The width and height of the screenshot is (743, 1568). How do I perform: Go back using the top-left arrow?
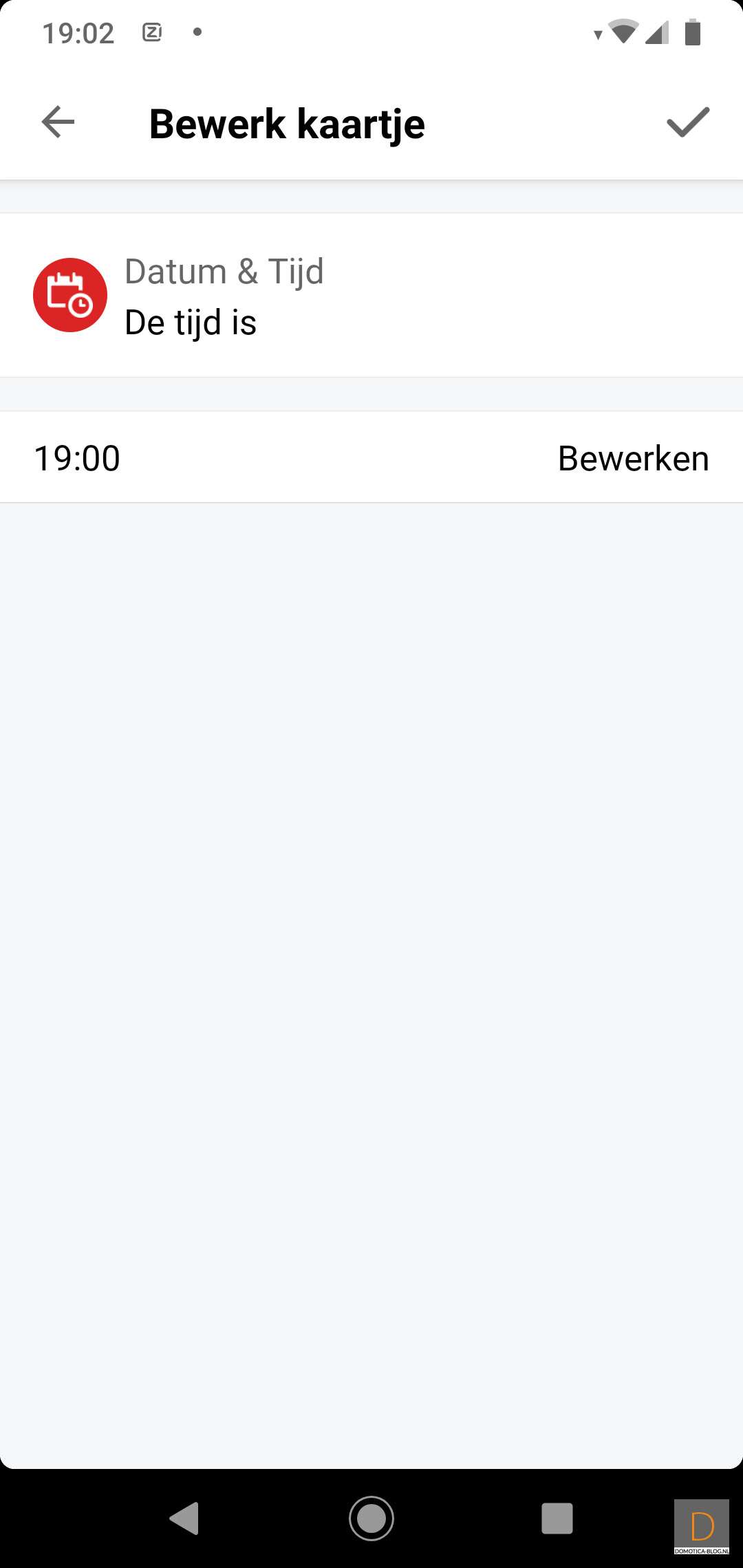[x=58, y=122]
